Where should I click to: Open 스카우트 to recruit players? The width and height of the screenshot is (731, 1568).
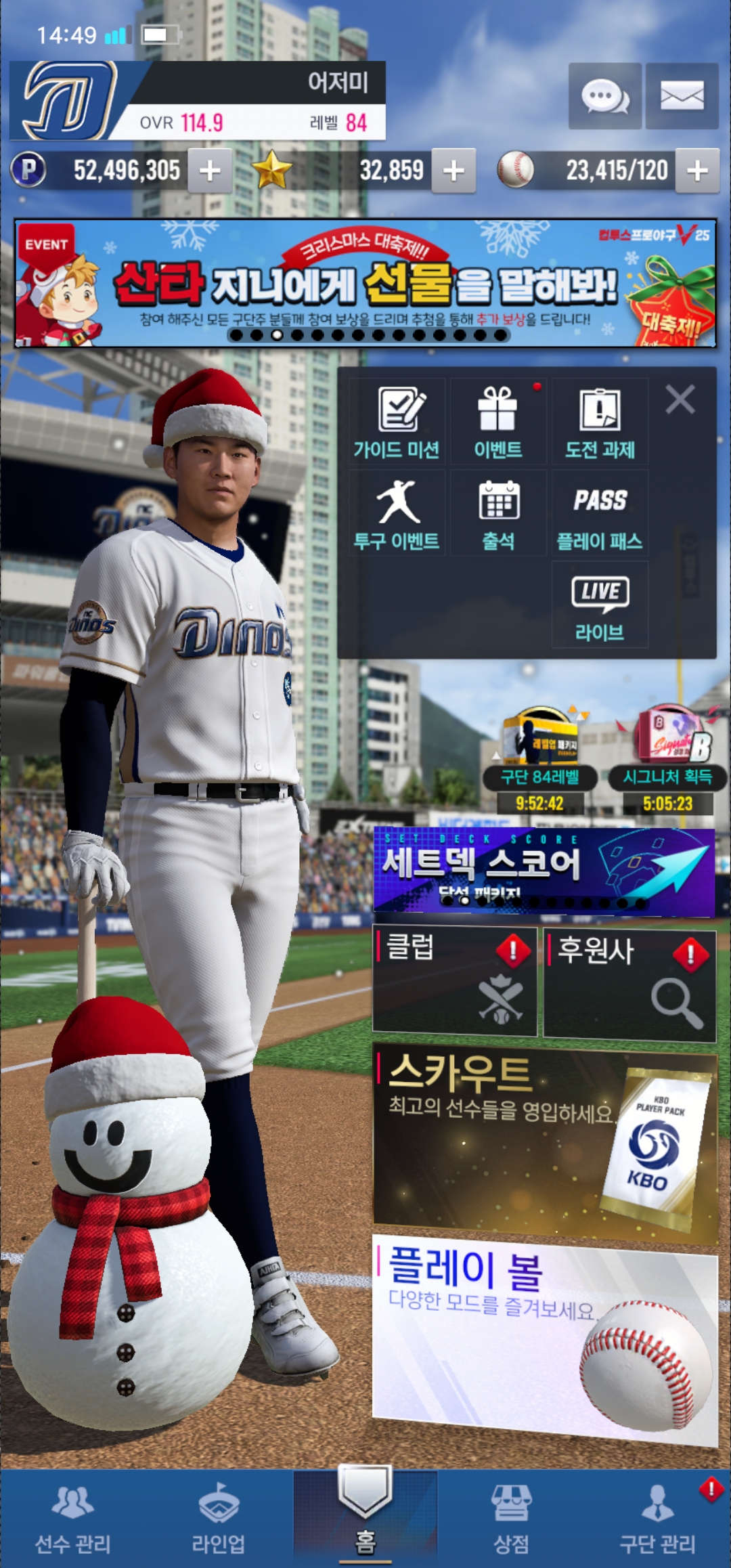(x=544, y=1146)
